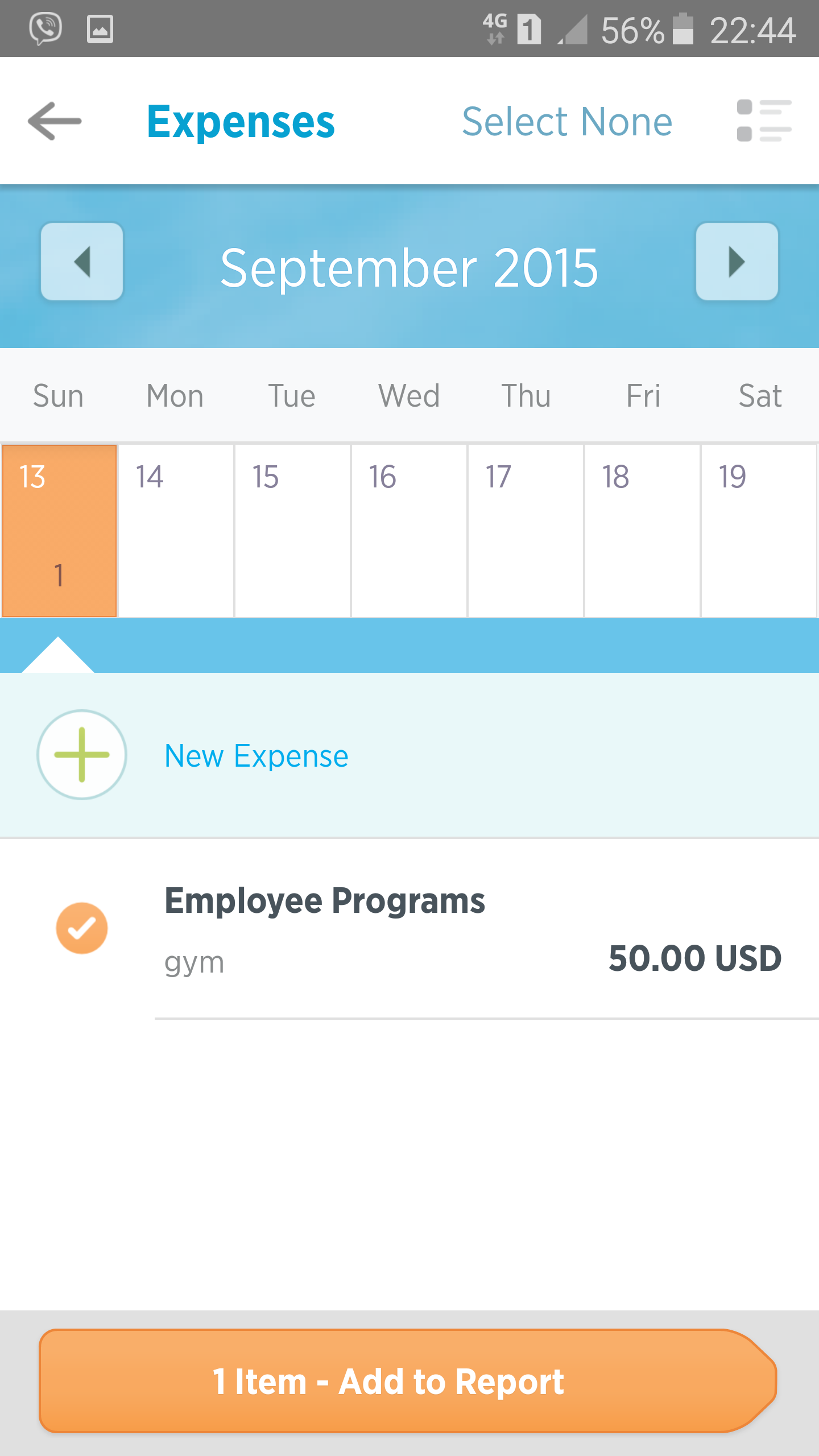Tap Select None to deselect expenses
The image size is (819, 1456).
click(566, 122)
